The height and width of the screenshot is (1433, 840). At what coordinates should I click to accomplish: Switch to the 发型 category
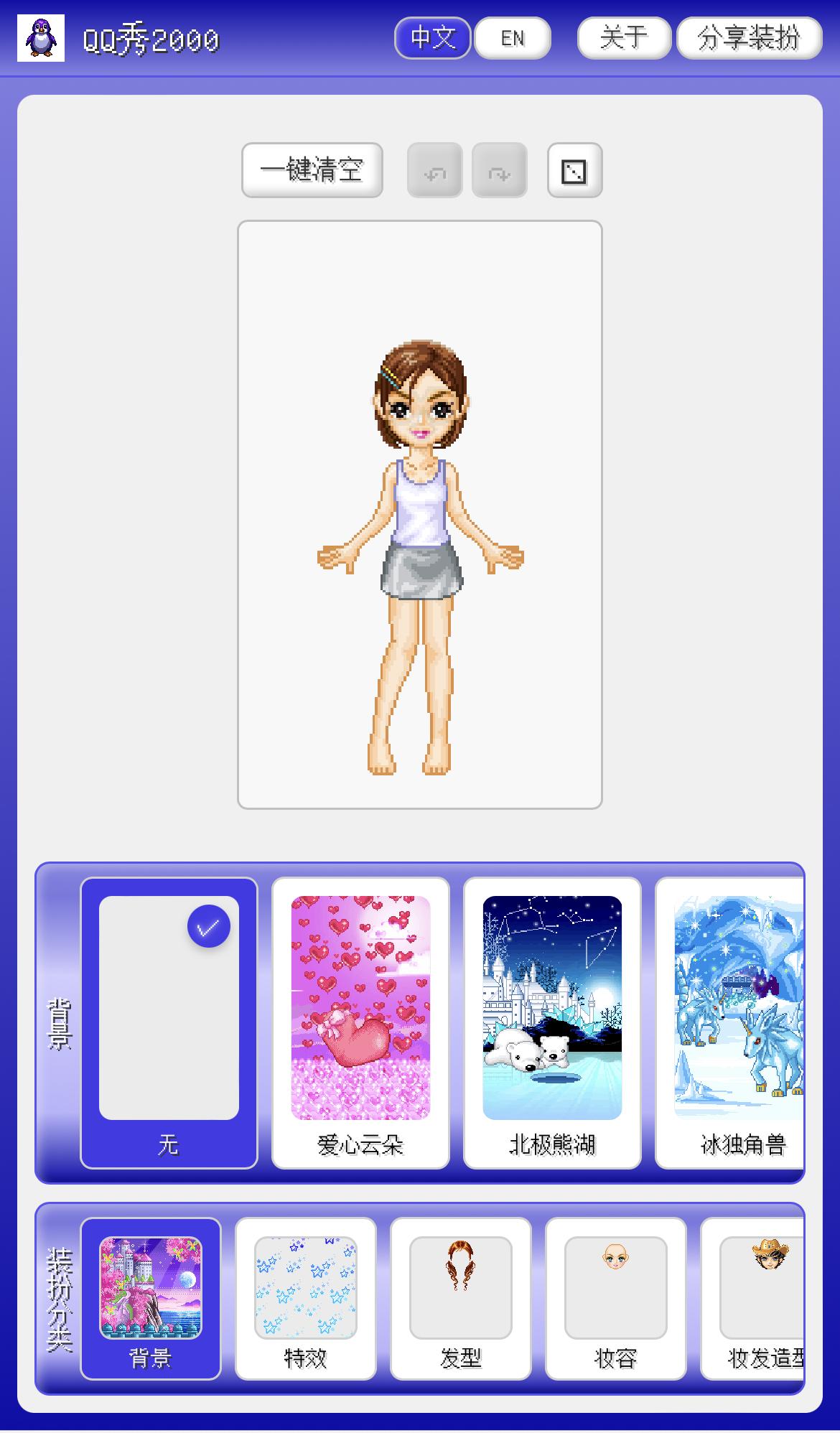[461, 1298]
